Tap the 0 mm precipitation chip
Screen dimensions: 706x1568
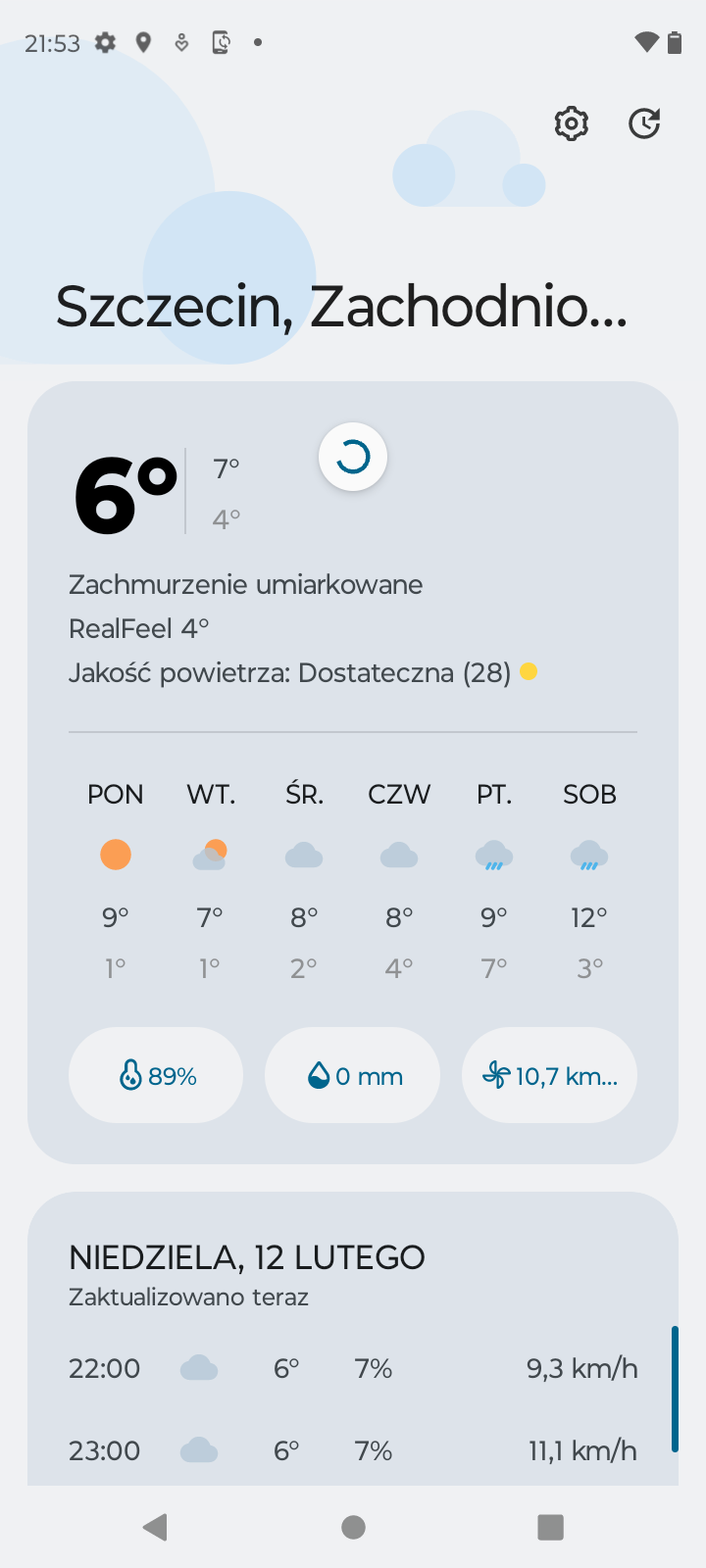[353, 1075]
